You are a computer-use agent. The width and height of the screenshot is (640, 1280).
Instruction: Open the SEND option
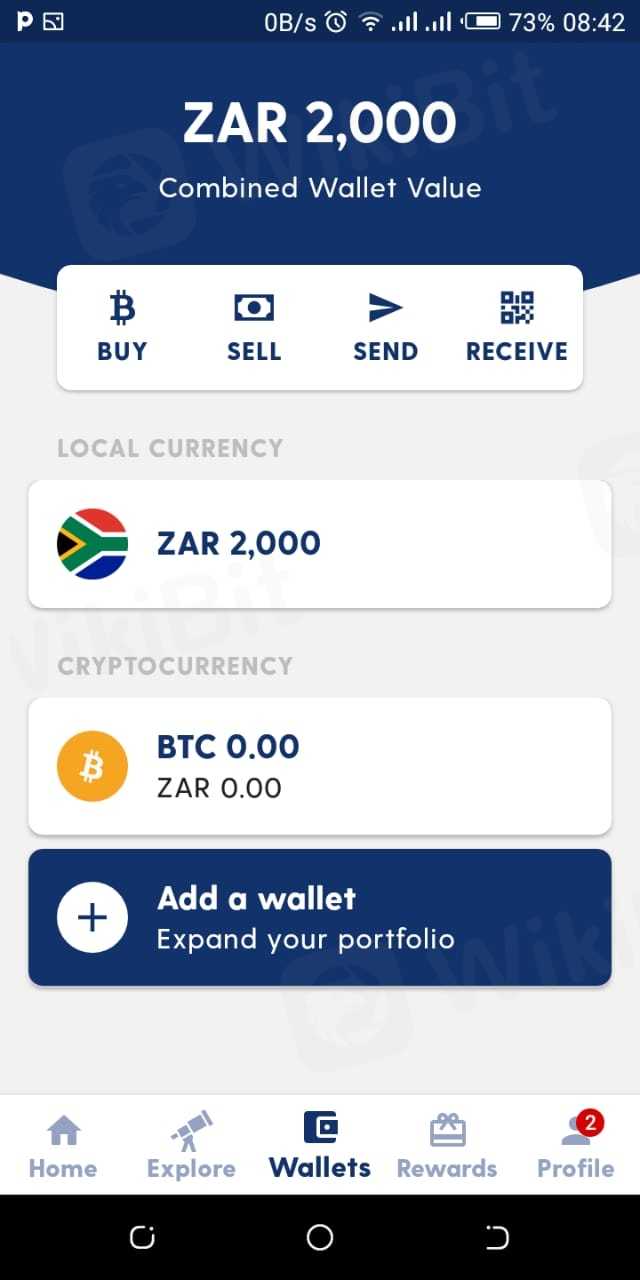pyautogui.click(x=385, y=328)
